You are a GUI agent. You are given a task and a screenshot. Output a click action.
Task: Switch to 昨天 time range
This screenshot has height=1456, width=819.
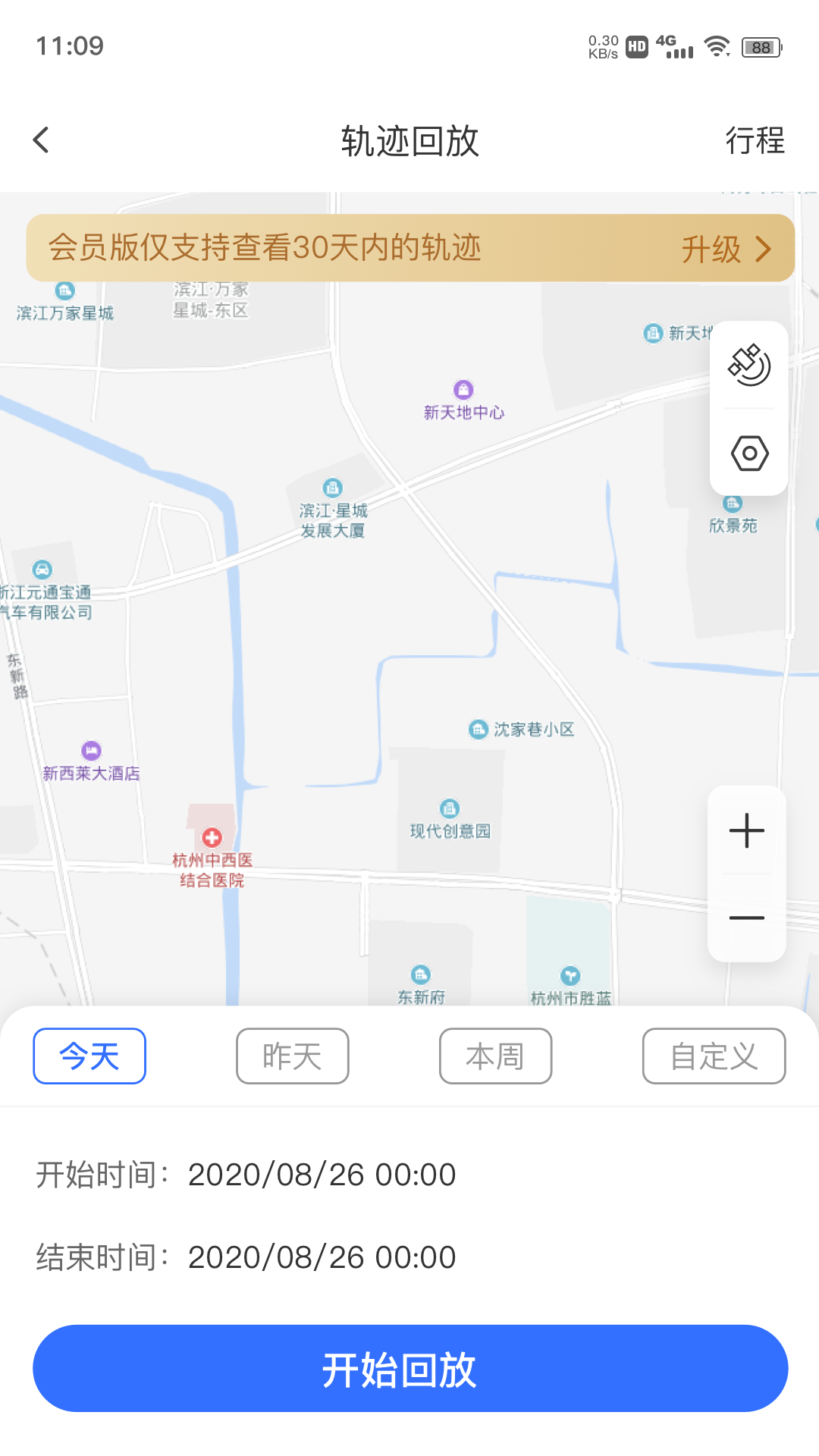coord(293,1056)
